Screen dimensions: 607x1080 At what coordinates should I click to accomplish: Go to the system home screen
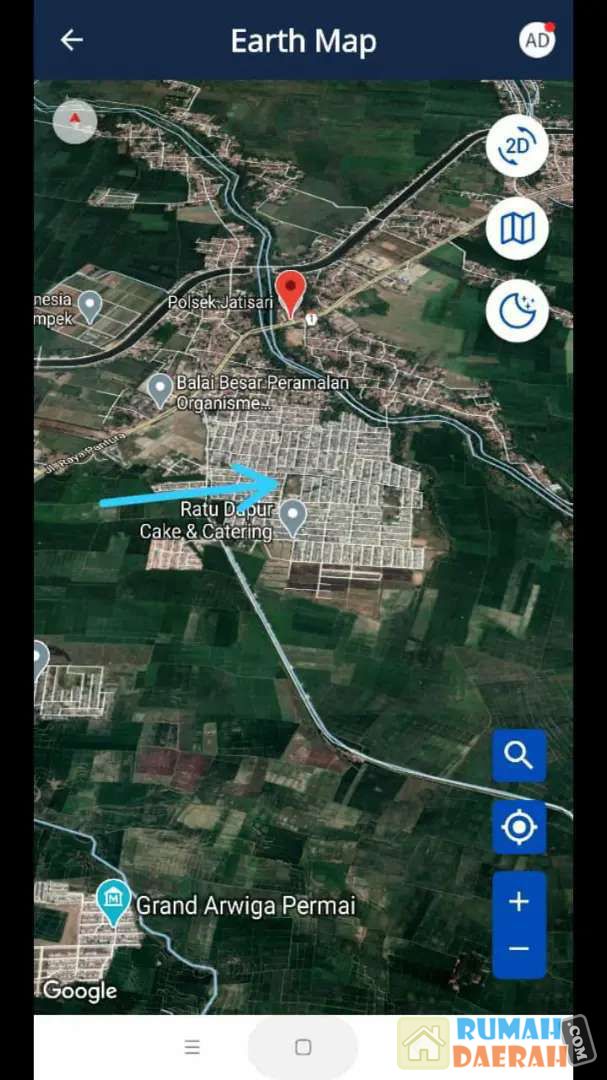coord(303,1047)
